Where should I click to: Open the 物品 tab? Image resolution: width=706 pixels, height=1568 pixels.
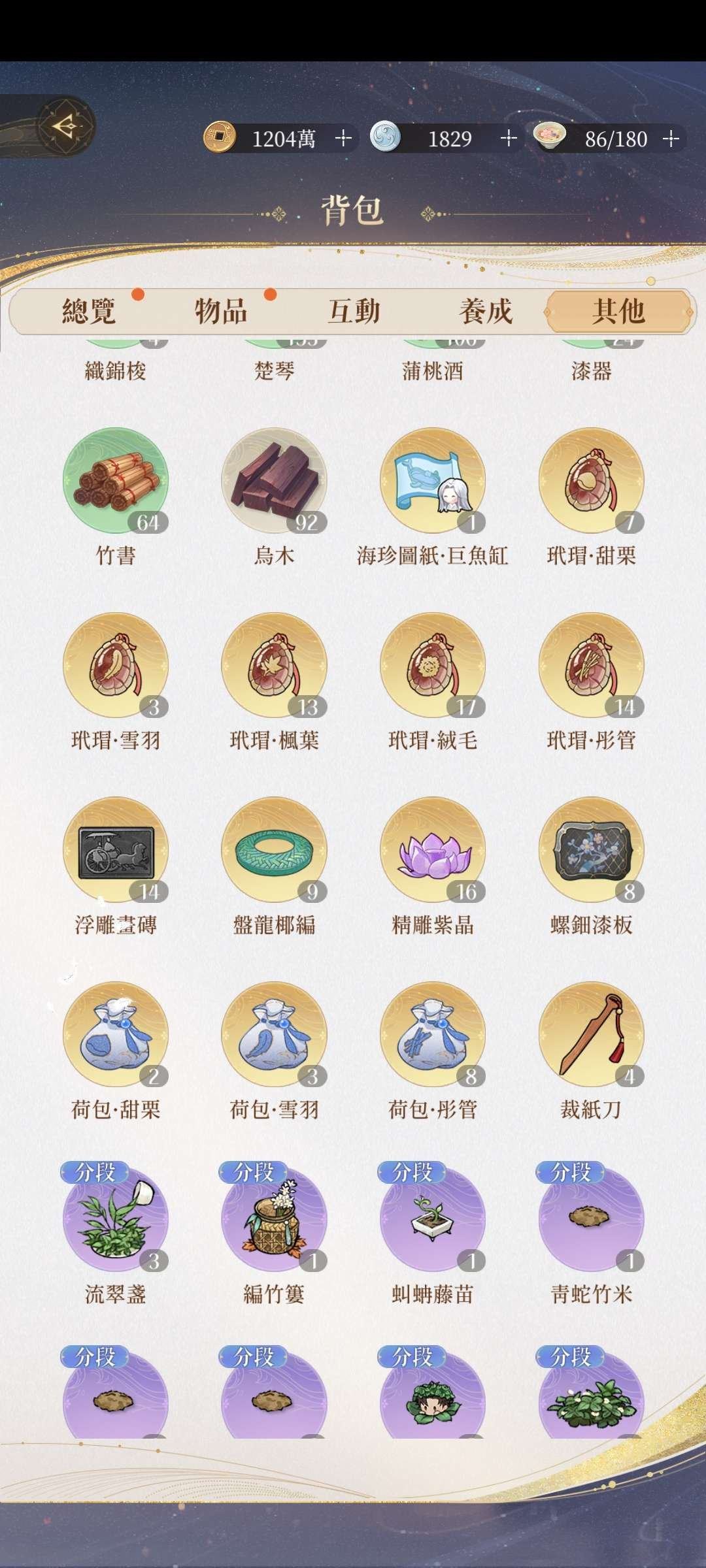point(221,312)
